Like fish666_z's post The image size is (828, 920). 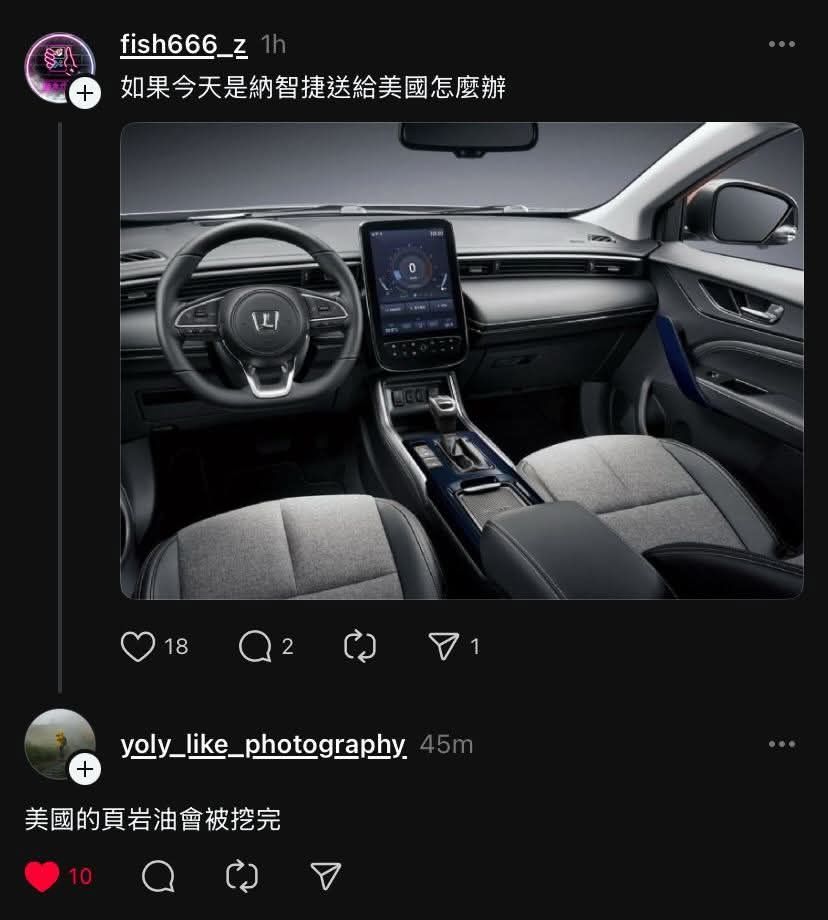pos(138,647)
